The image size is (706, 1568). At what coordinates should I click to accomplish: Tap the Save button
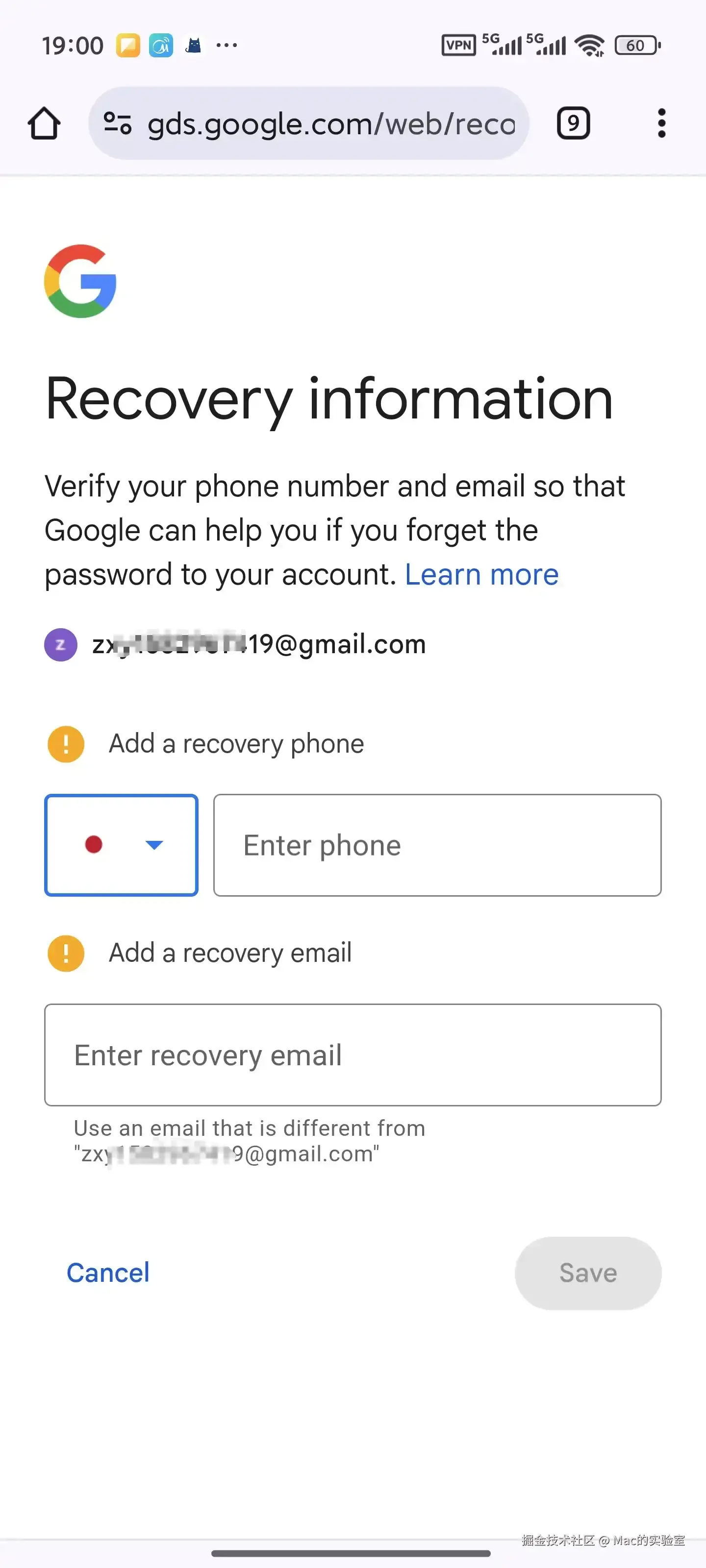coord(587,1273)
